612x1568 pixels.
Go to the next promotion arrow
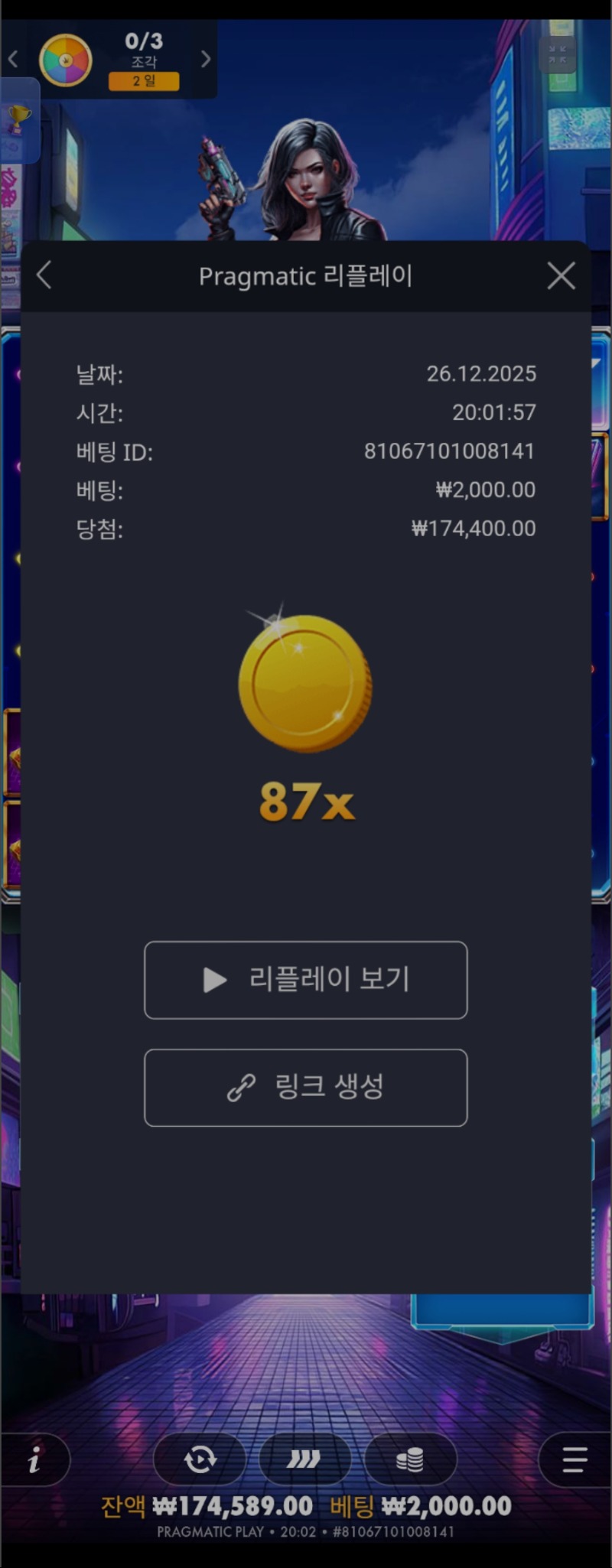point(205,59)
